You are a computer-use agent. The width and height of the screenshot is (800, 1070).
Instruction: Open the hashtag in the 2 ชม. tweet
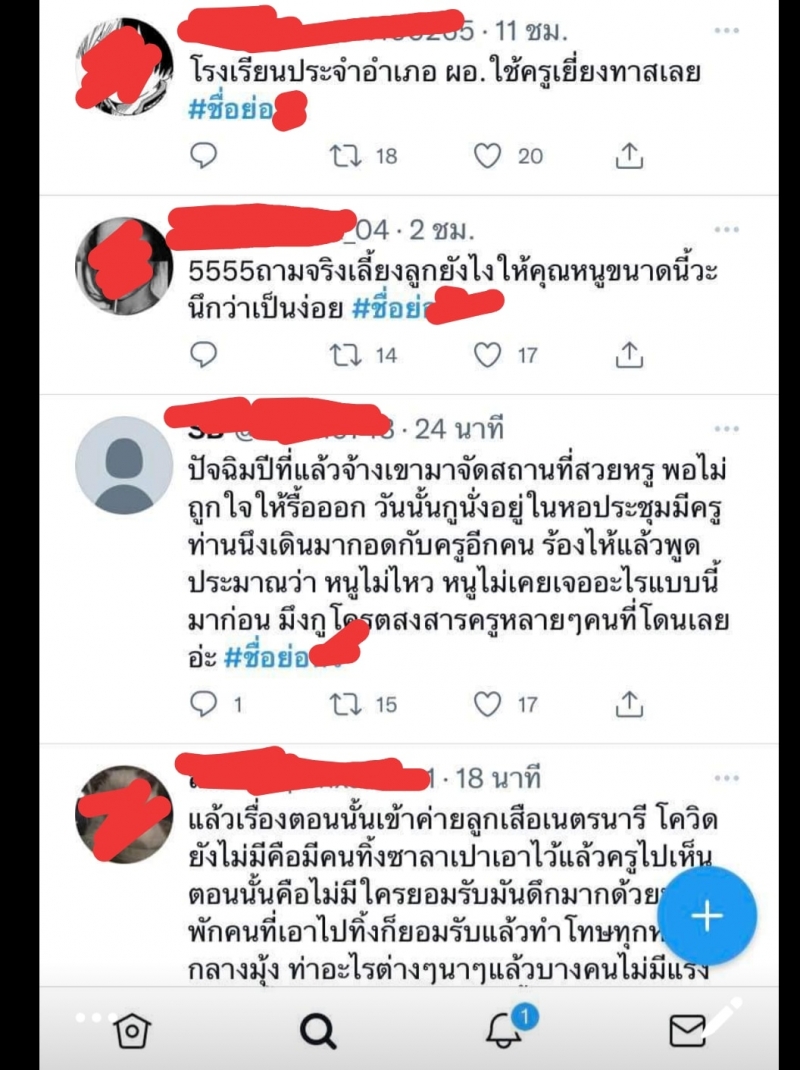392,310
